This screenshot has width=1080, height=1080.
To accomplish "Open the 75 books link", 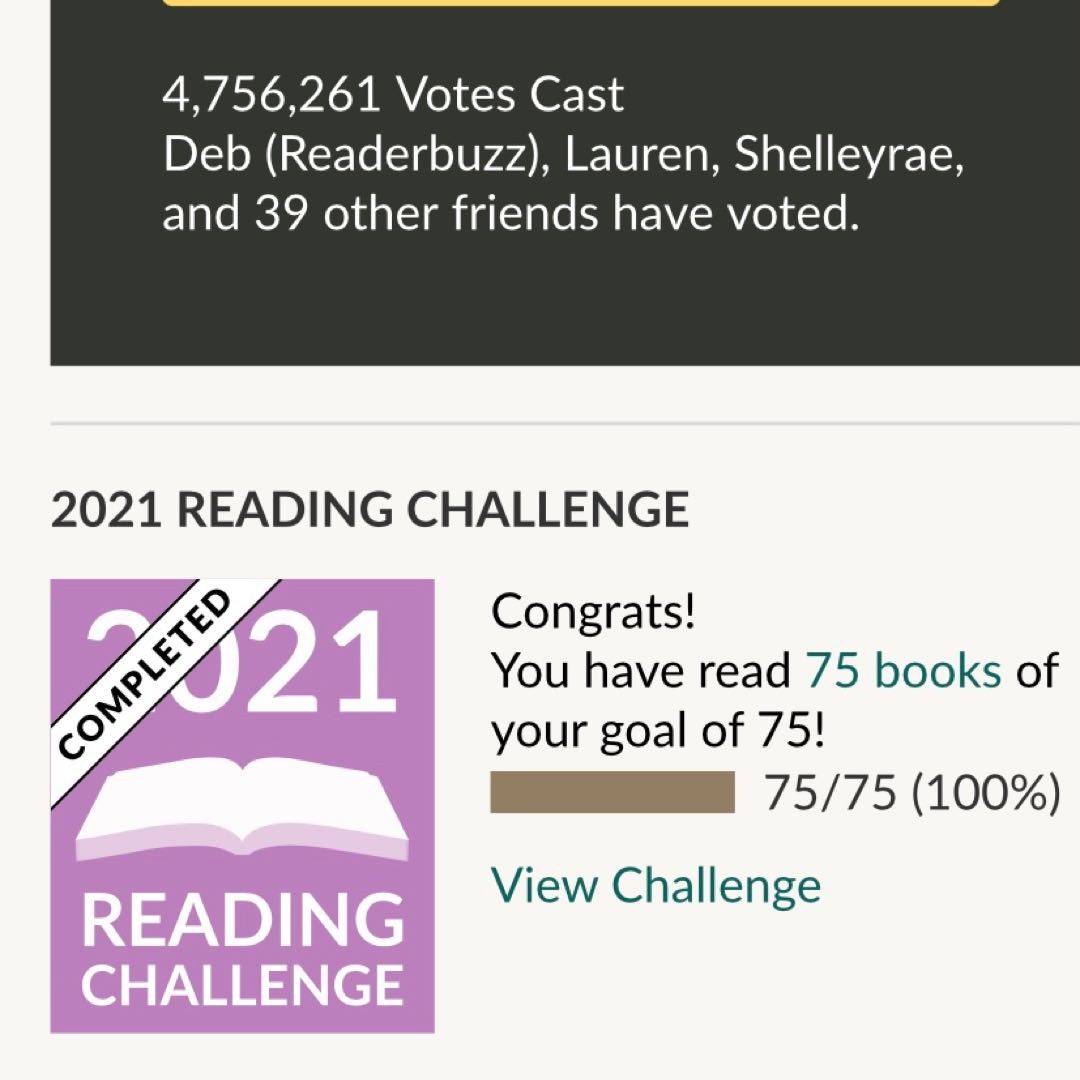I will [902, 671].
